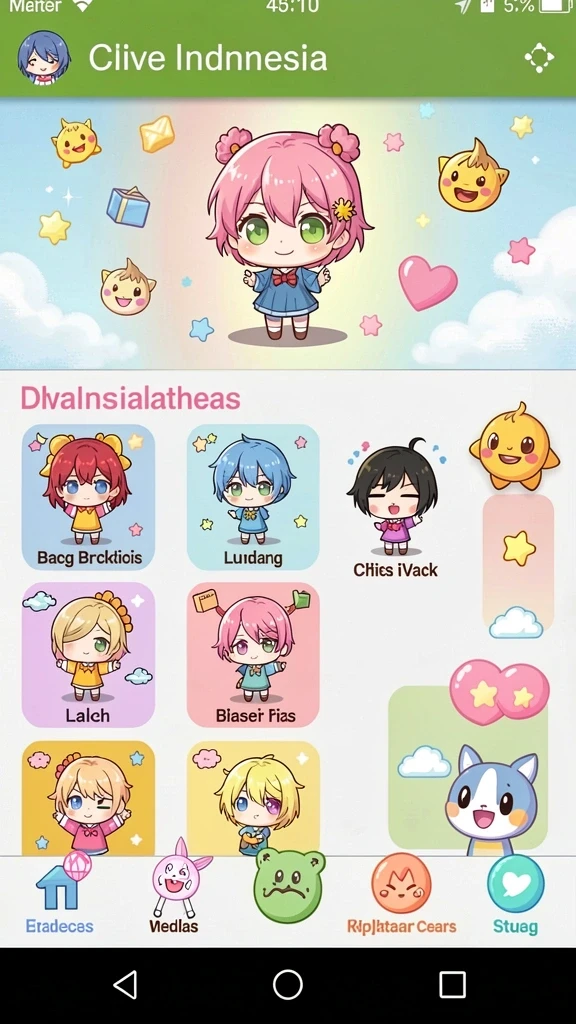Switch to the Rlpjhtaar Cears tab
Screen dimensions: 576x1024
pyautogui.click(x=402, y=893)
